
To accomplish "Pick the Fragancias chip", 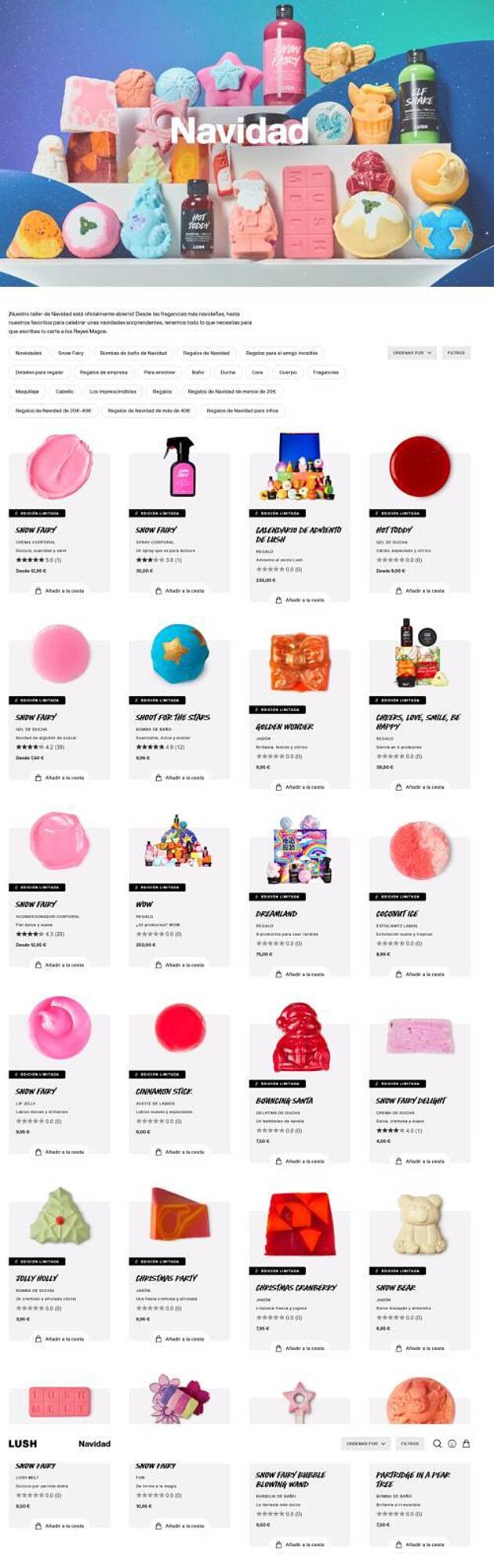I will pos(325,372).
